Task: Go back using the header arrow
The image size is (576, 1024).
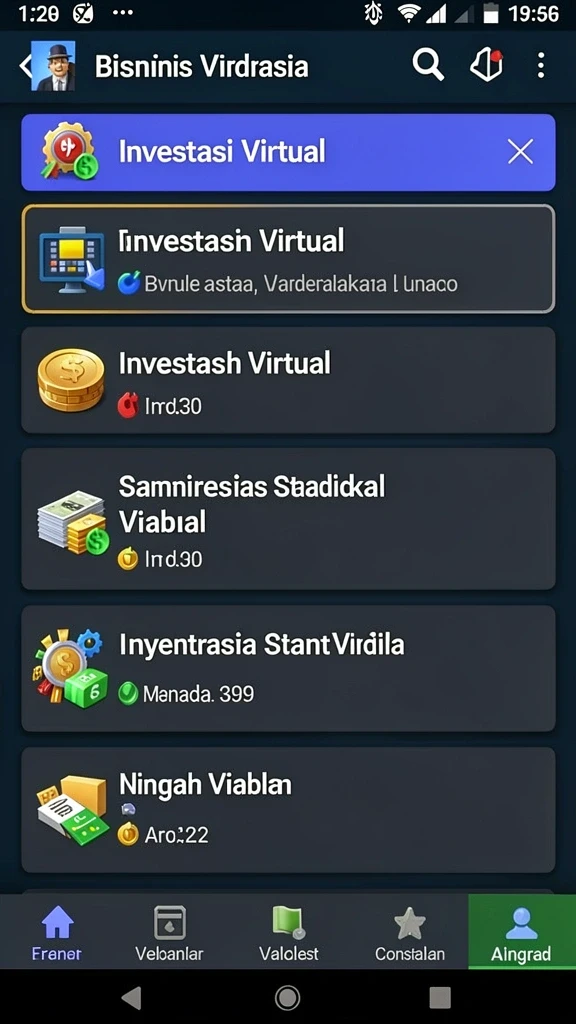Action: click(26, 67)
